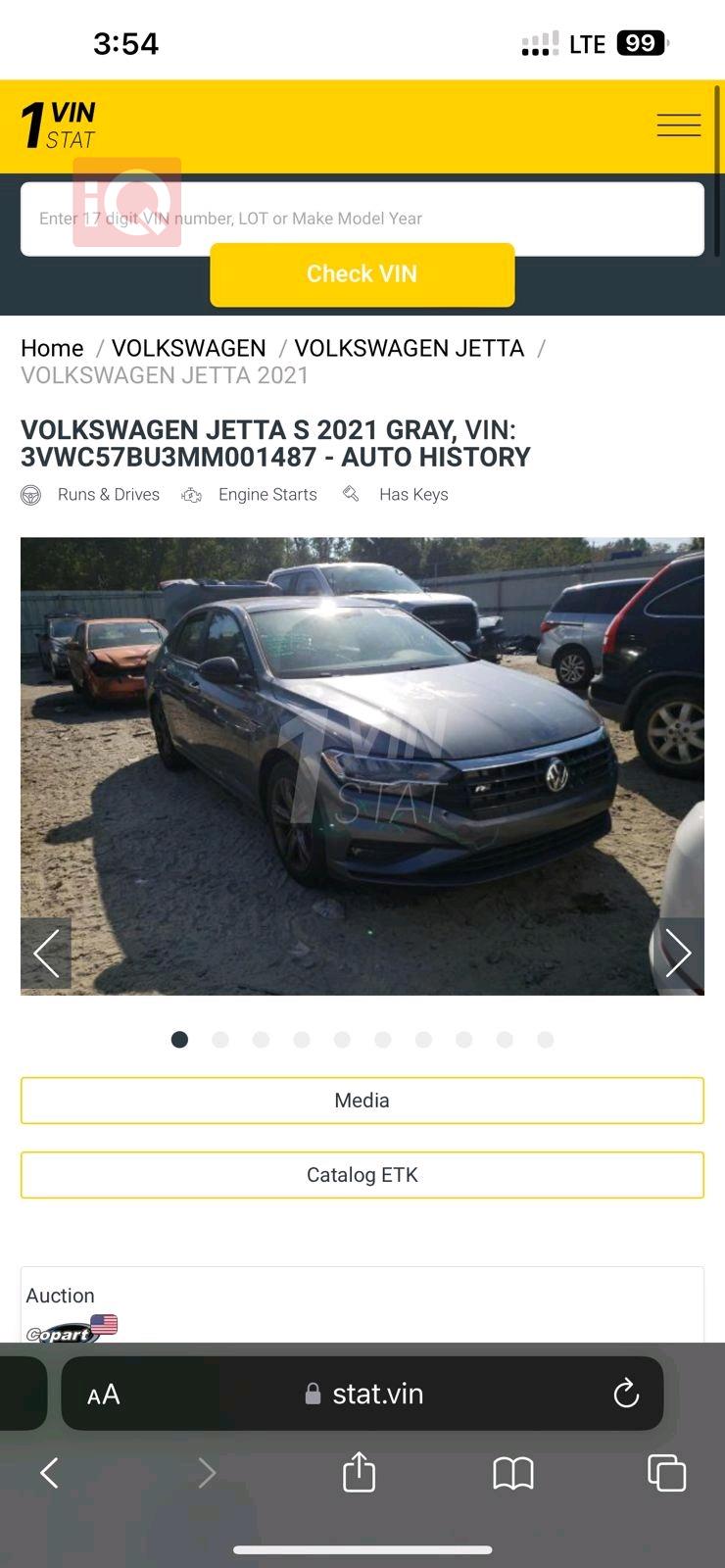Open Safari bookmarks
This screenshot has width=725, height=1568.
(512, 1472)
